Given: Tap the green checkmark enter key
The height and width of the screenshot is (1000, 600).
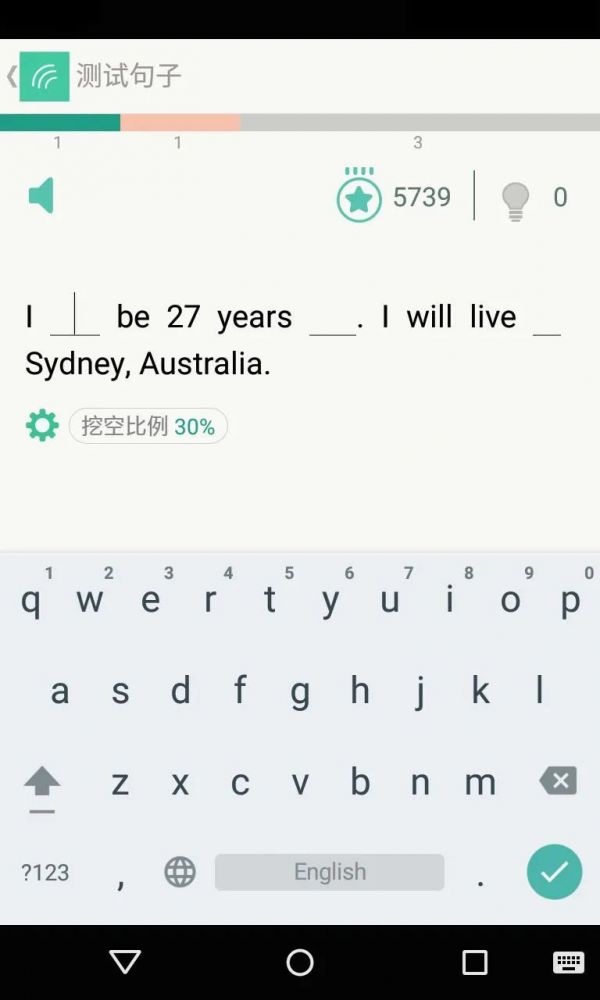Looking at the screenshot, I should [554, 872].
